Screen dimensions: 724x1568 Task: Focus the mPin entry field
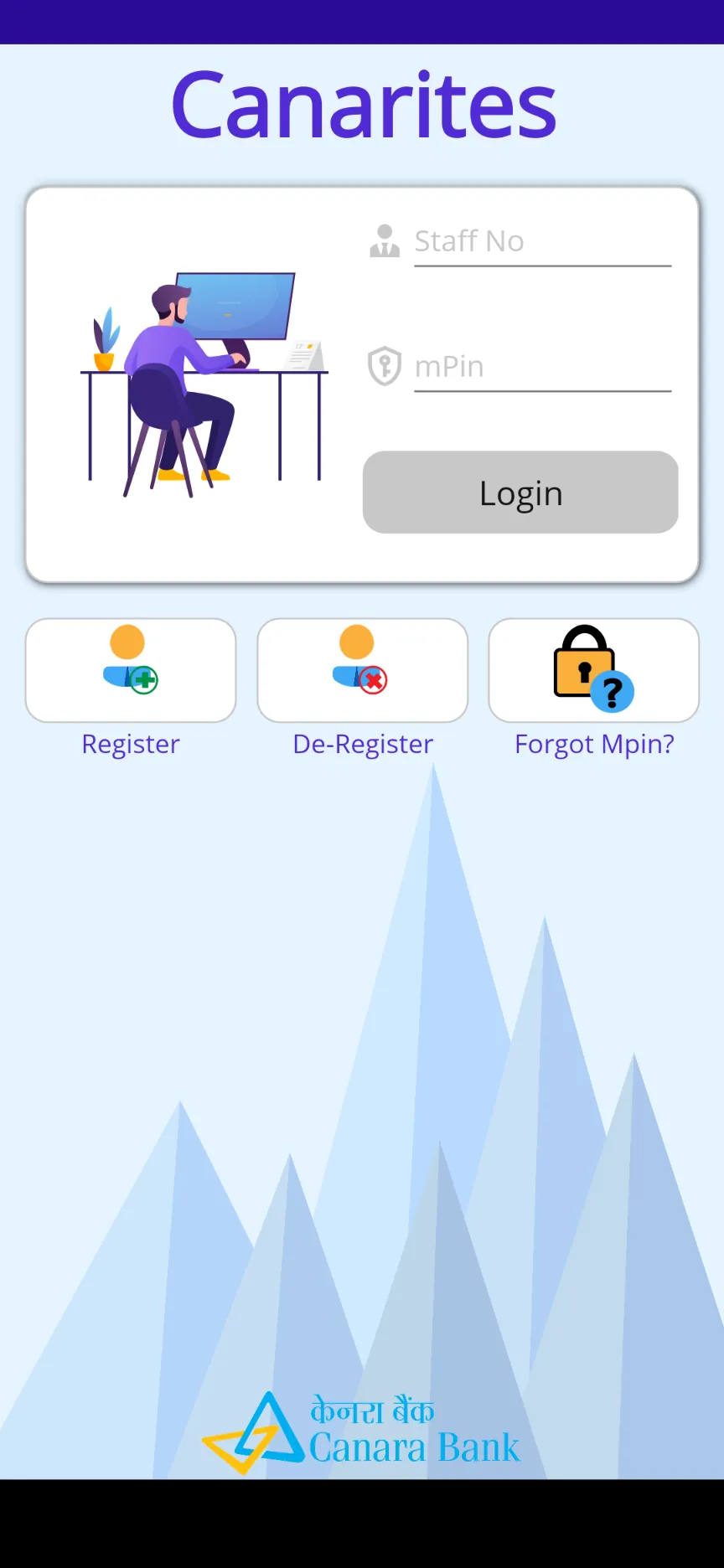pos(542,367)
